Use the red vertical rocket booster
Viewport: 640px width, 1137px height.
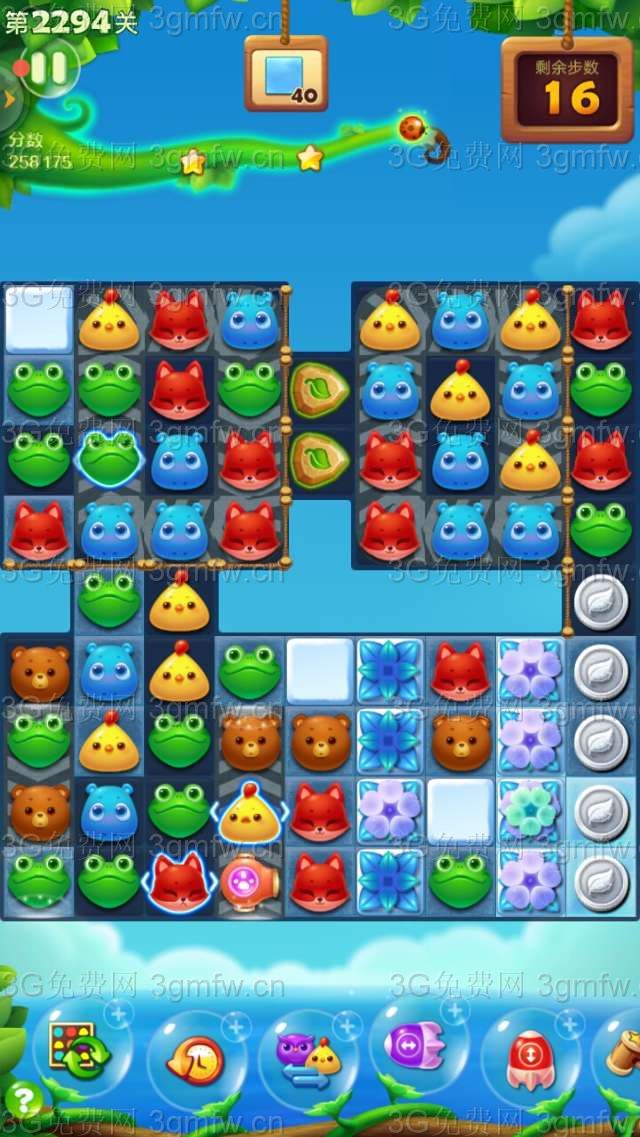530,1059
